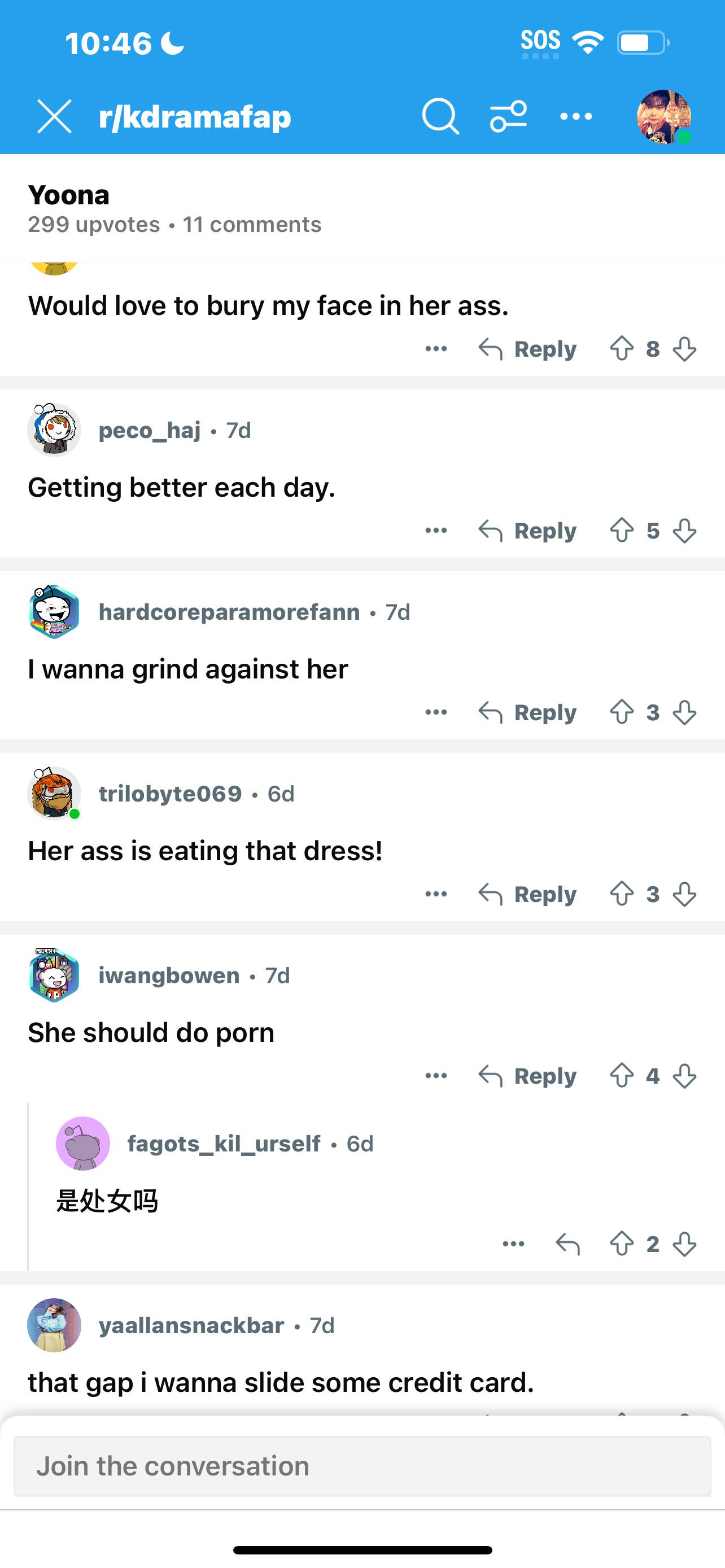Open the comment sort options icon
The image size is (725, 1568).
508,116
